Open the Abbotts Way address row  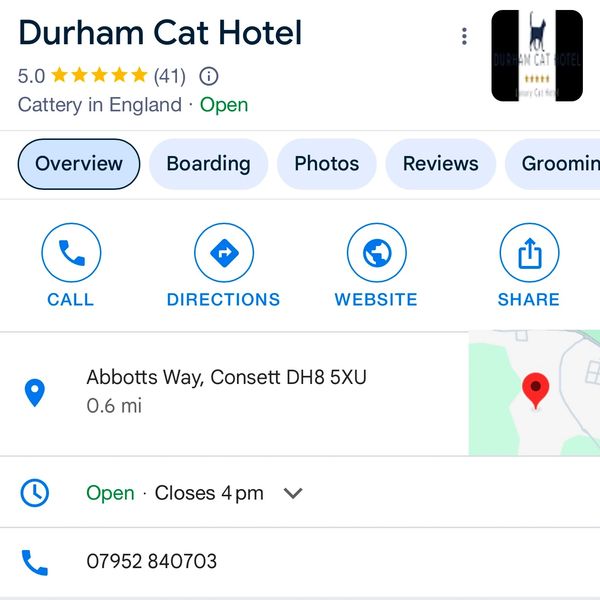click(x=226, y=391)
